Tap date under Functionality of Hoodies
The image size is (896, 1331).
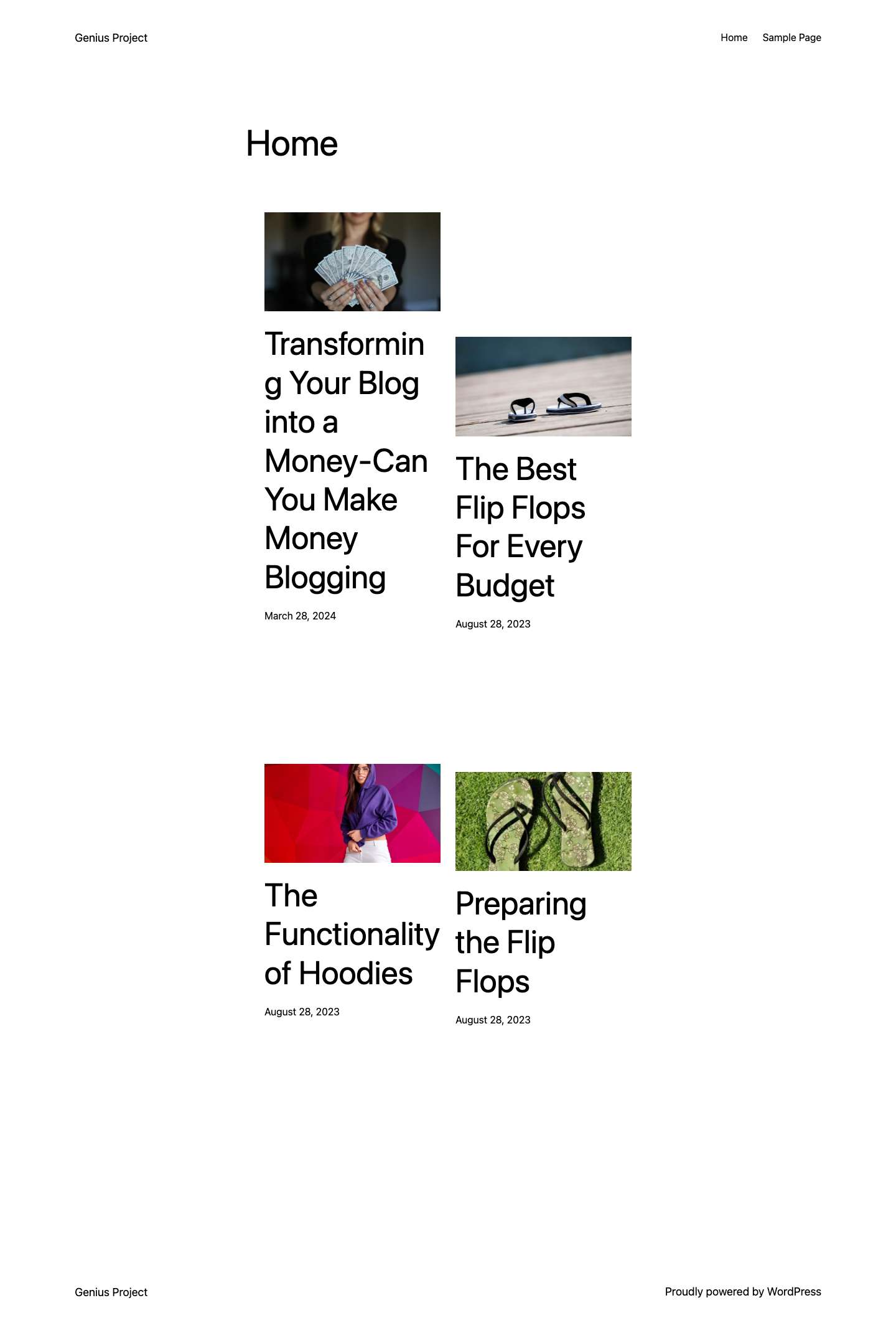302,1012
